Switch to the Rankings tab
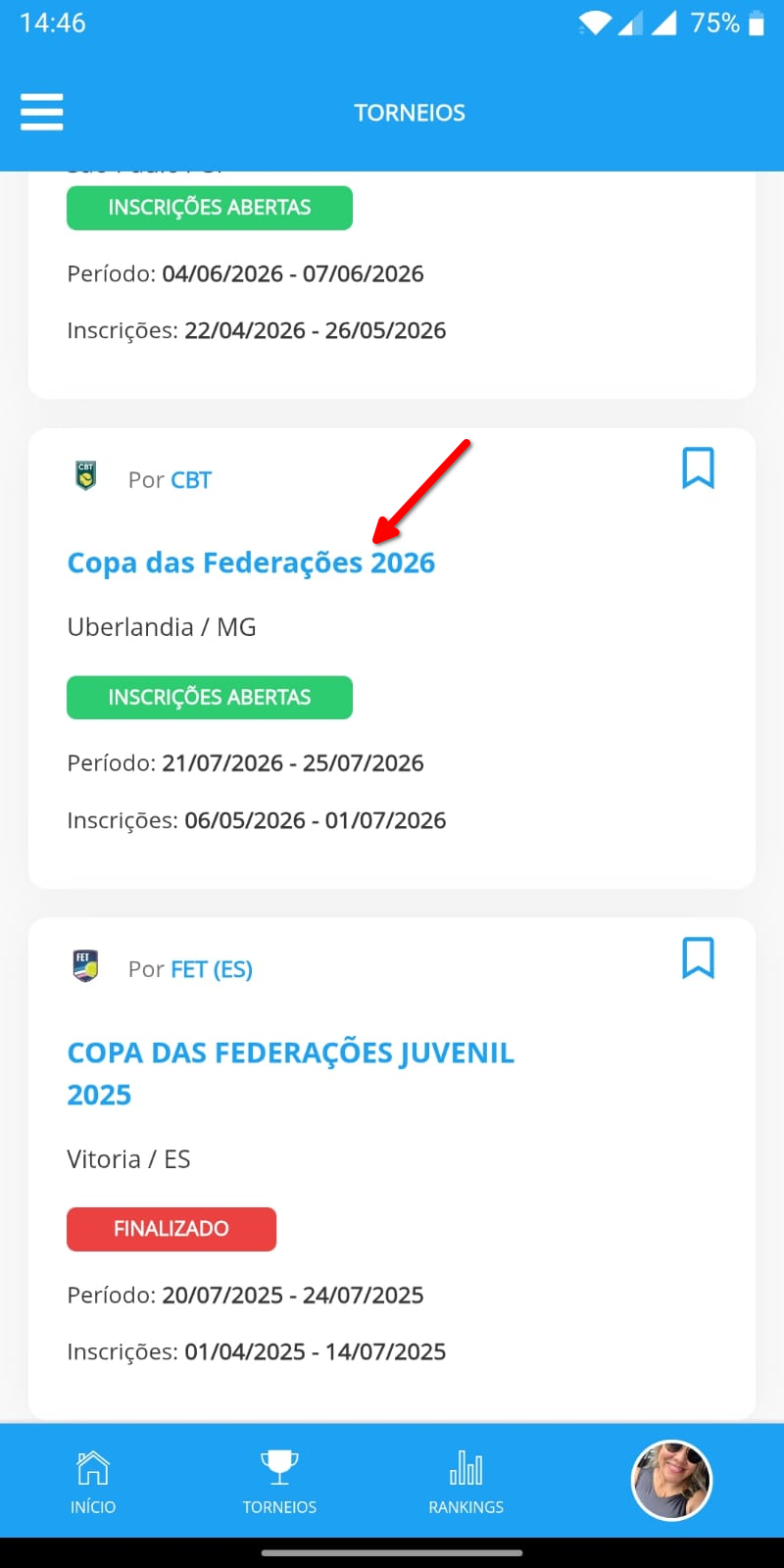This screenshot has height=1568, width=784. coord(465,1482)
